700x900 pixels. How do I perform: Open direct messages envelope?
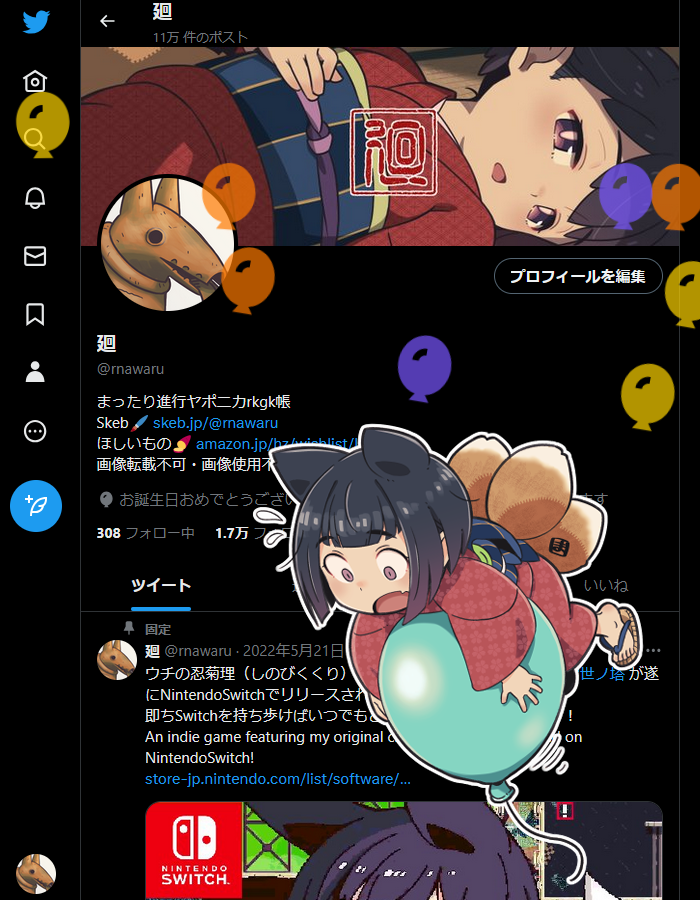point(35,256)
